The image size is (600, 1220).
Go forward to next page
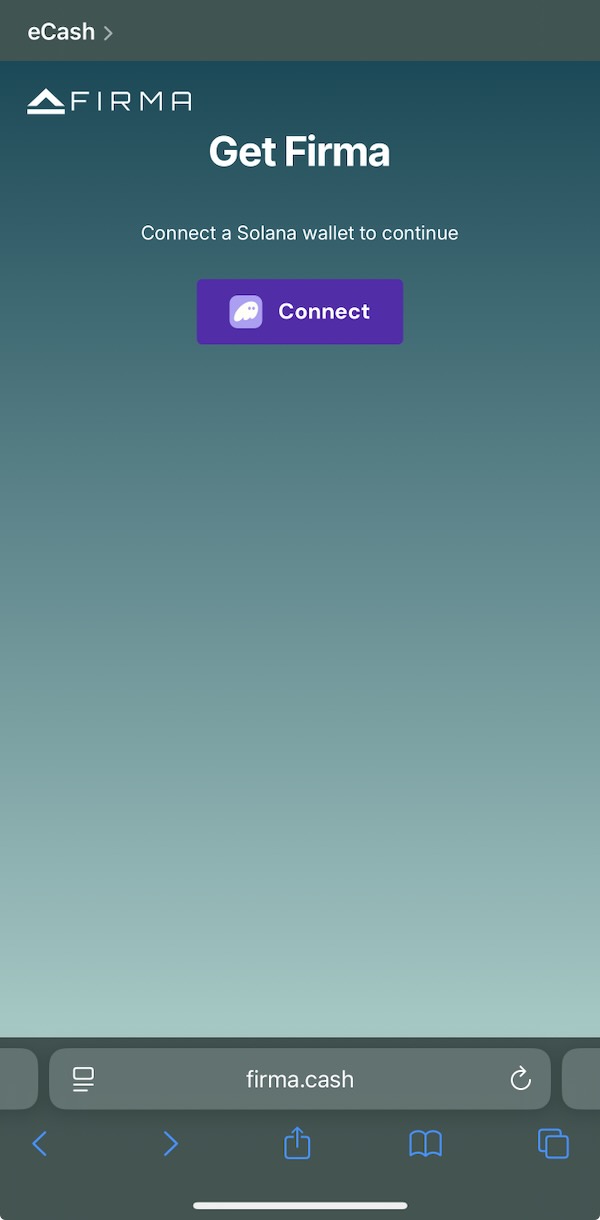coord(170,1143)
